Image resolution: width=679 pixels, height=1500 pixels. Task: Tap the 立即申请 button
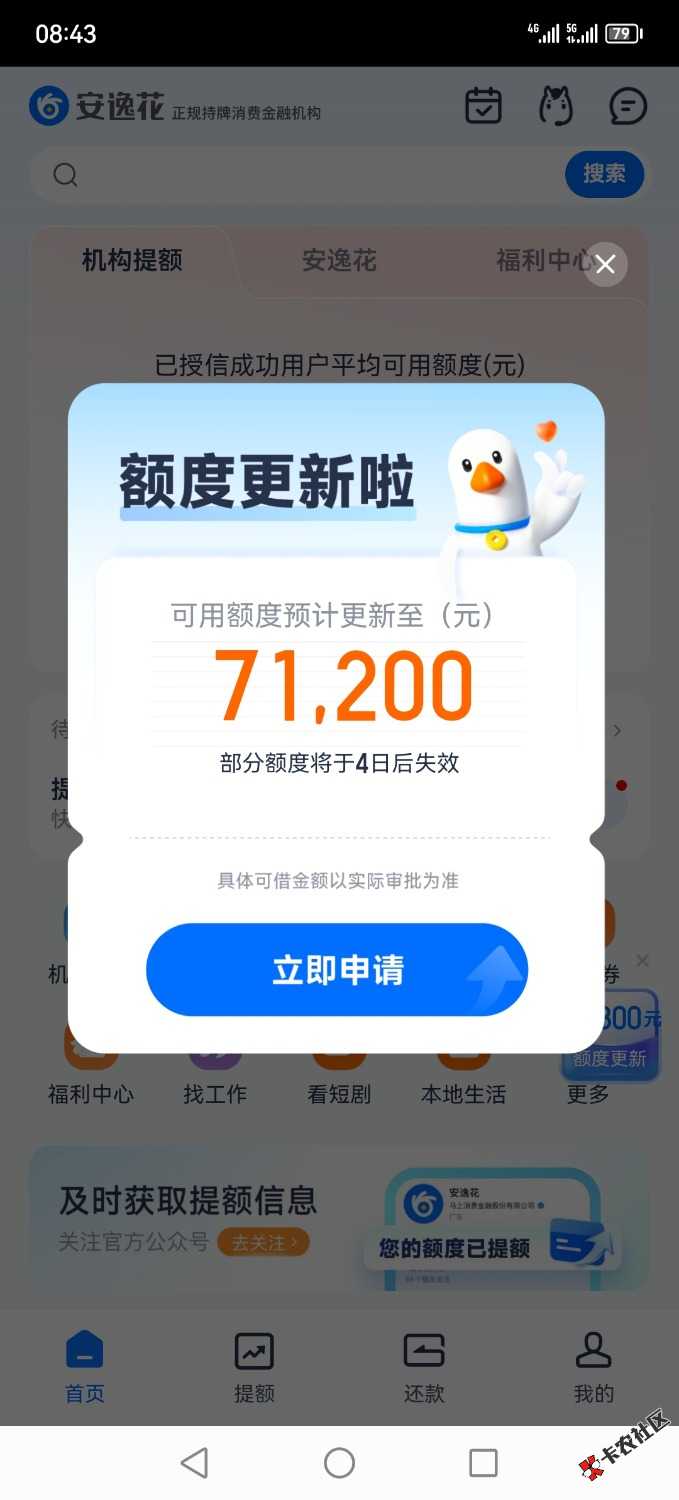pos(337,970)
